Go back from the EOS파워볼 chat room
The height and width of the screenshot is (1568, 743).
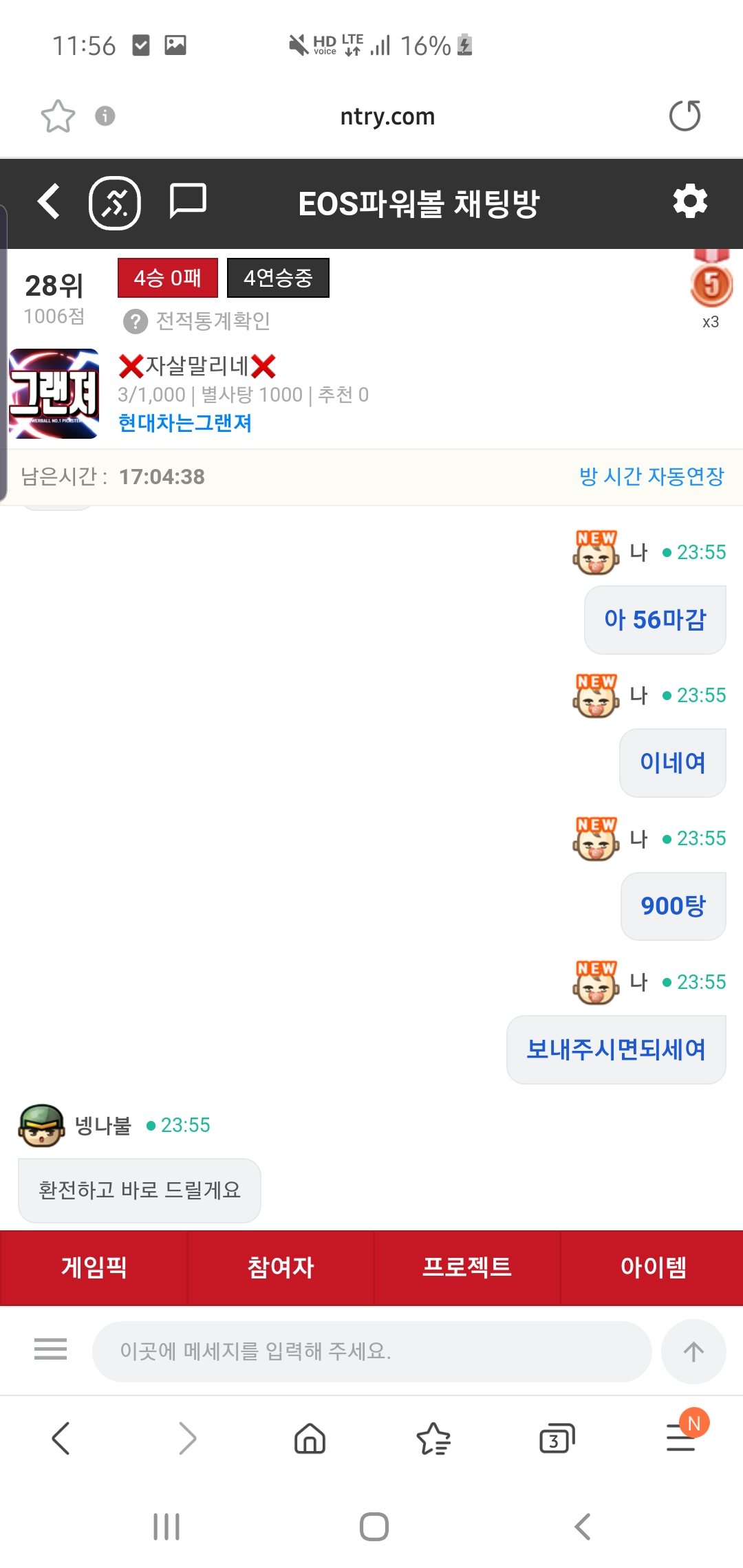tap(48, 202)
